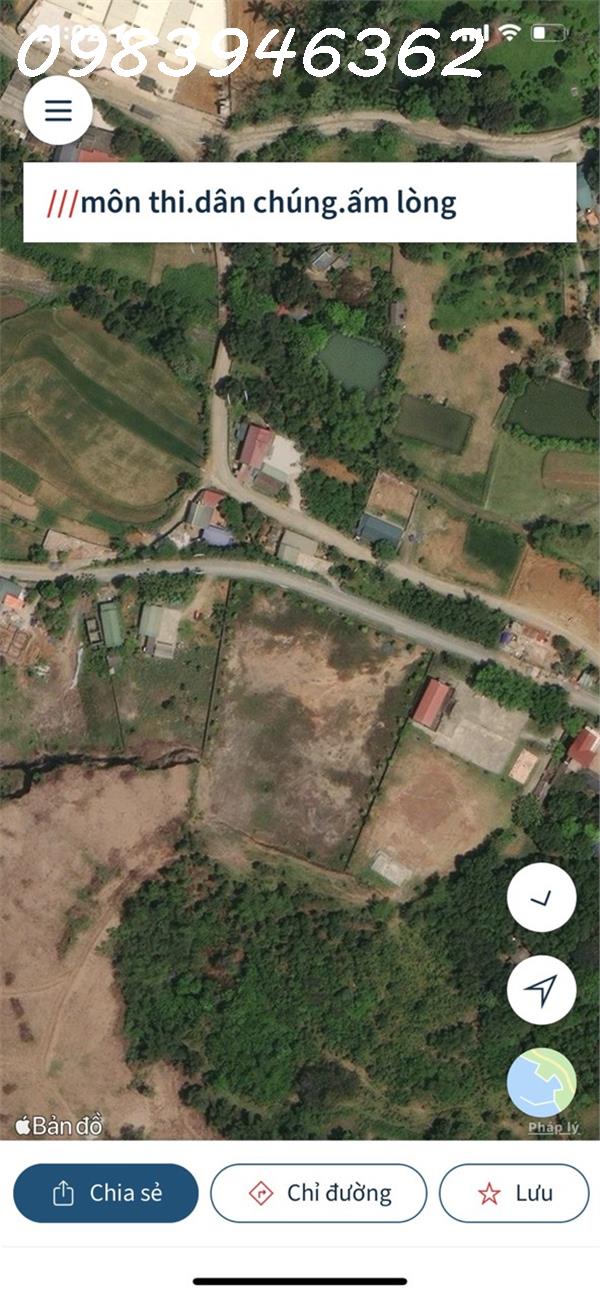
Task: Open the Pháp lý legal link
Action: click(553, 1128)
